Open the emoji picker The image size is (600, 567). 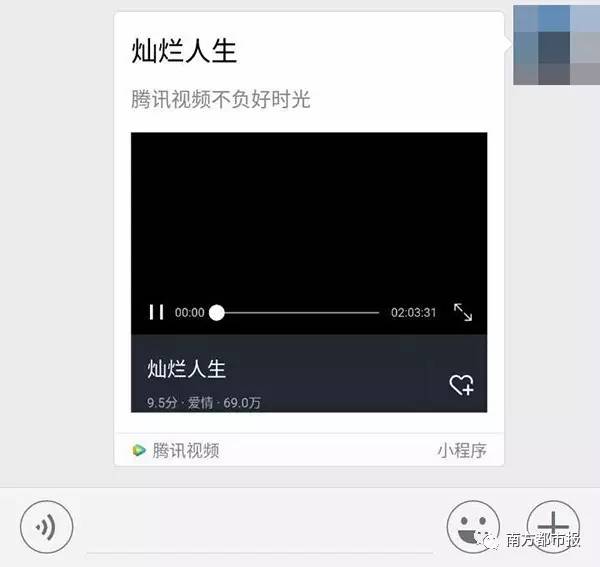473,525
